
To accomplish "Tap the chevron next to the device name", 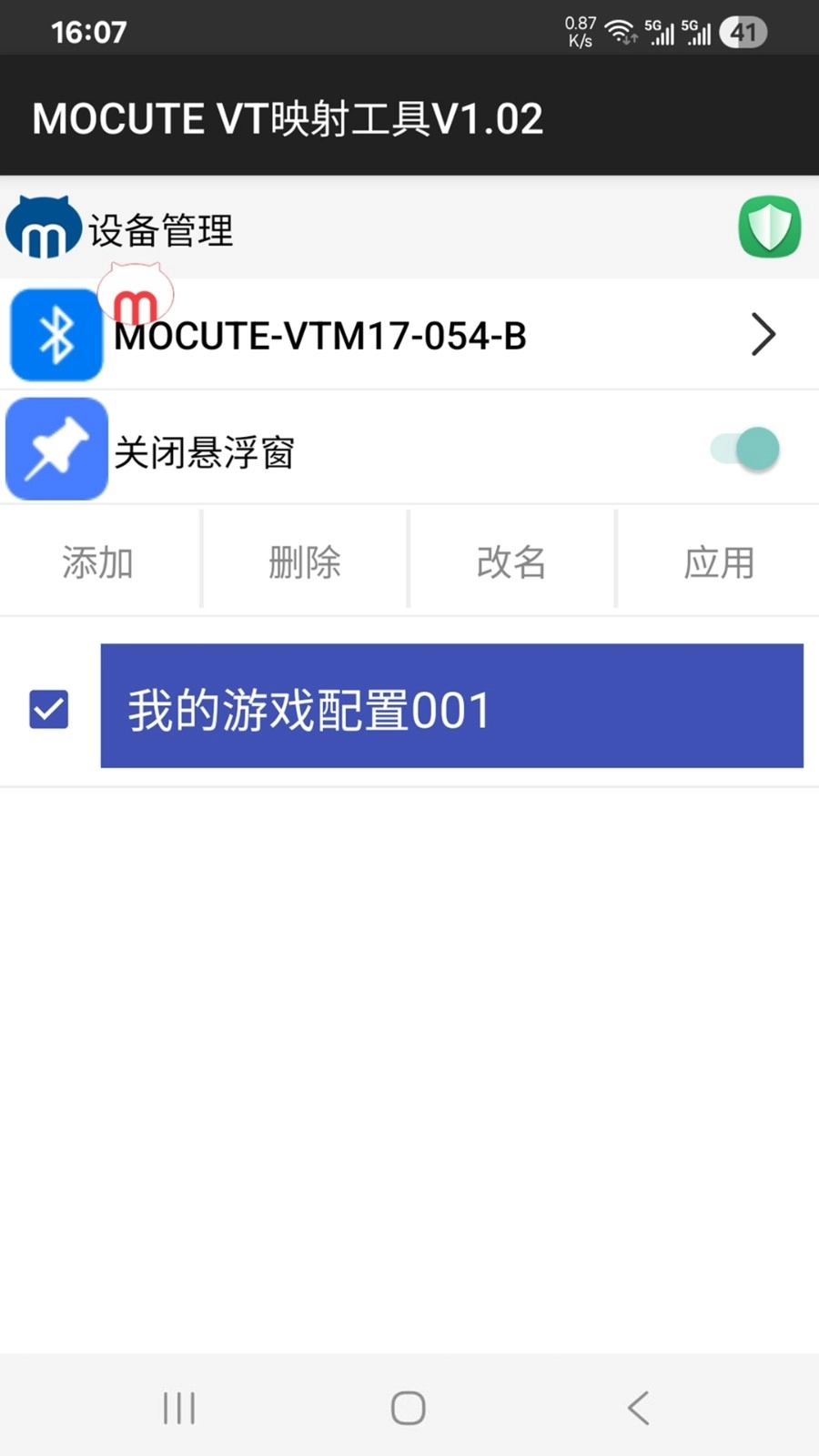I will click(x=763, y=334).
